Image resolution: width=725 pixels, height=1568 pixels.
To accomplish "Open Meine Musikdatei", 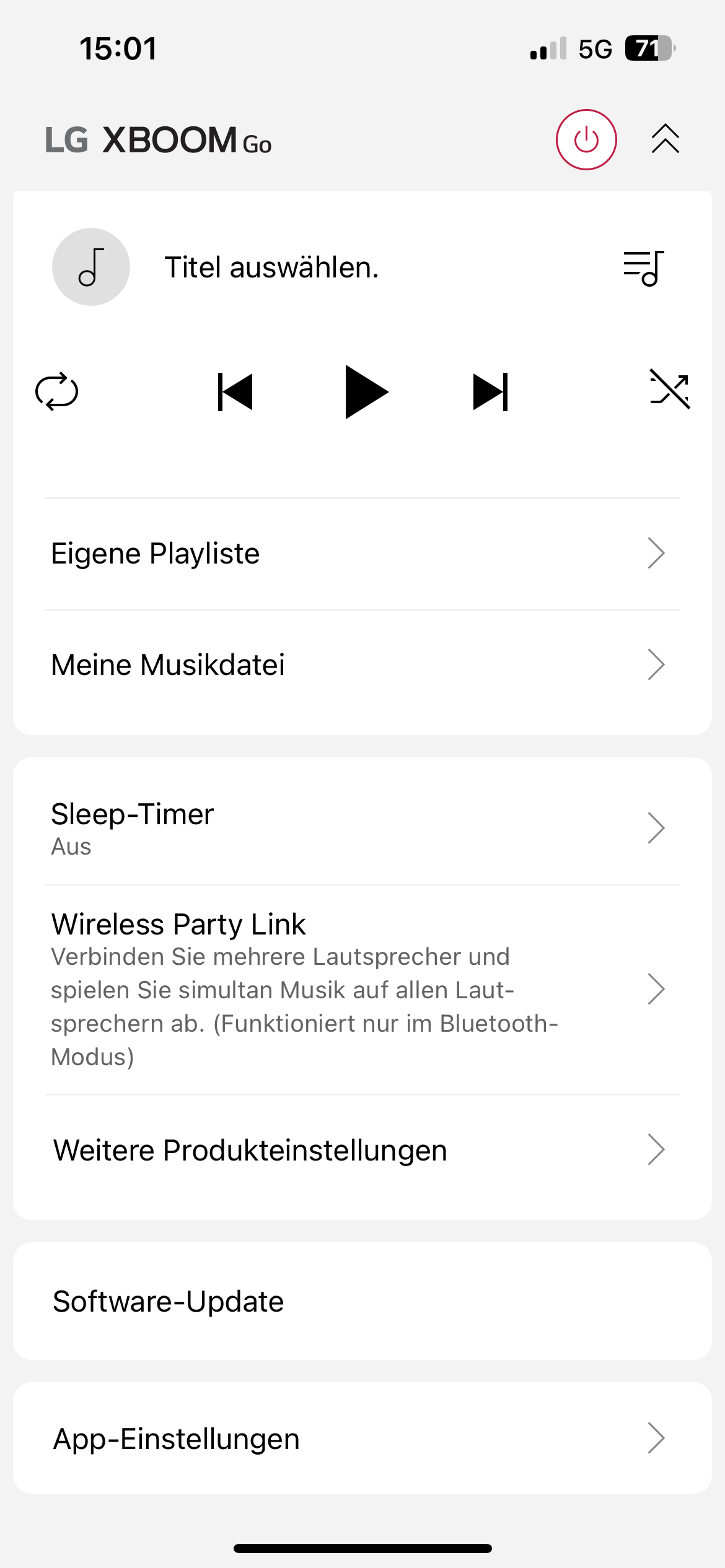I will pyautogui.click(x=362, y=665).
